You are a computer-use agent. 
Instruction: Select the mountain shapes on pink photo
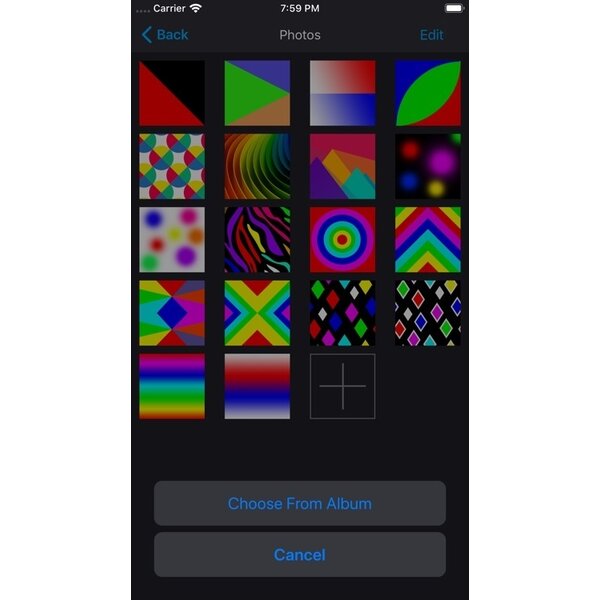tap(342, 166)
